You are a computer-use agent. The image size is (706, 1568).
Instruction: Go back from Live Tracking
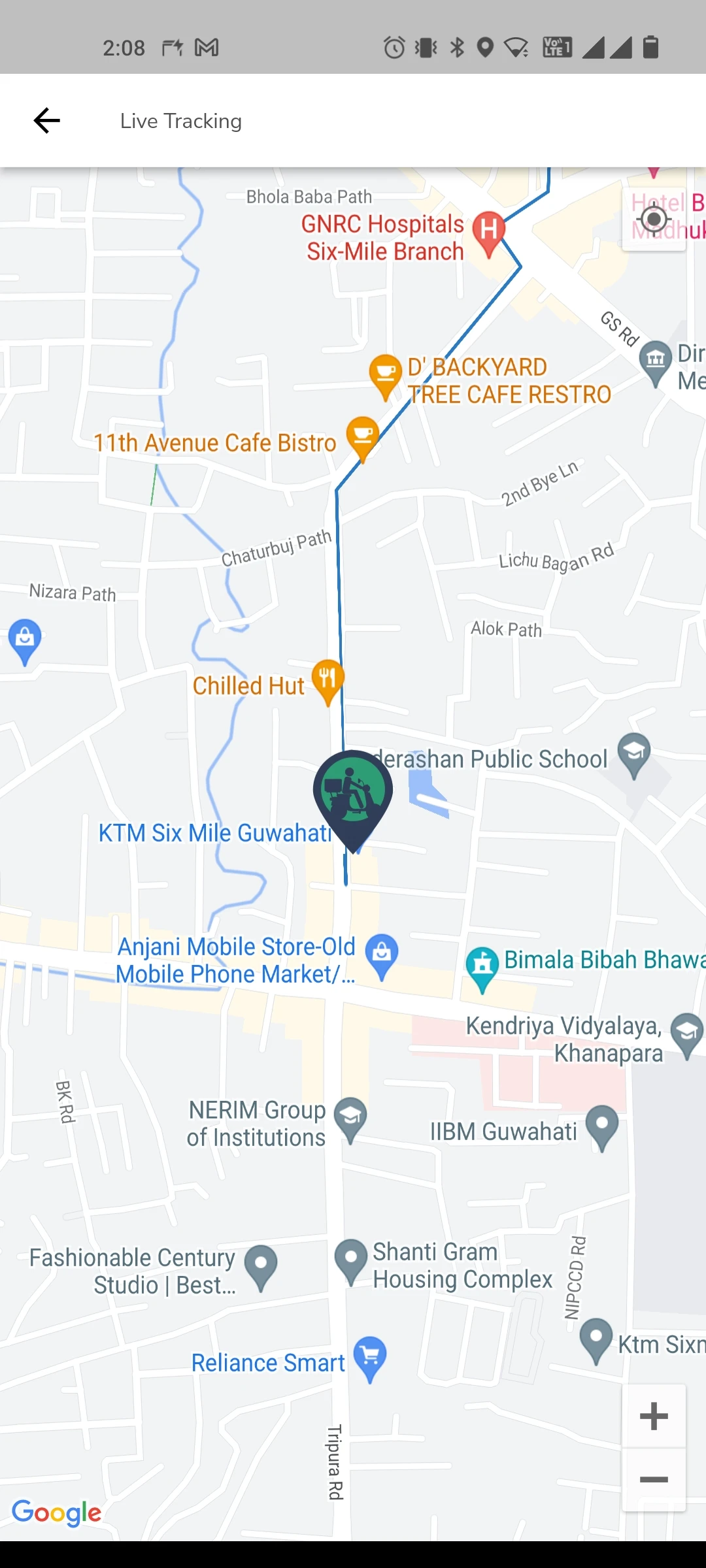pyautogui.click(x=47, y=121)
